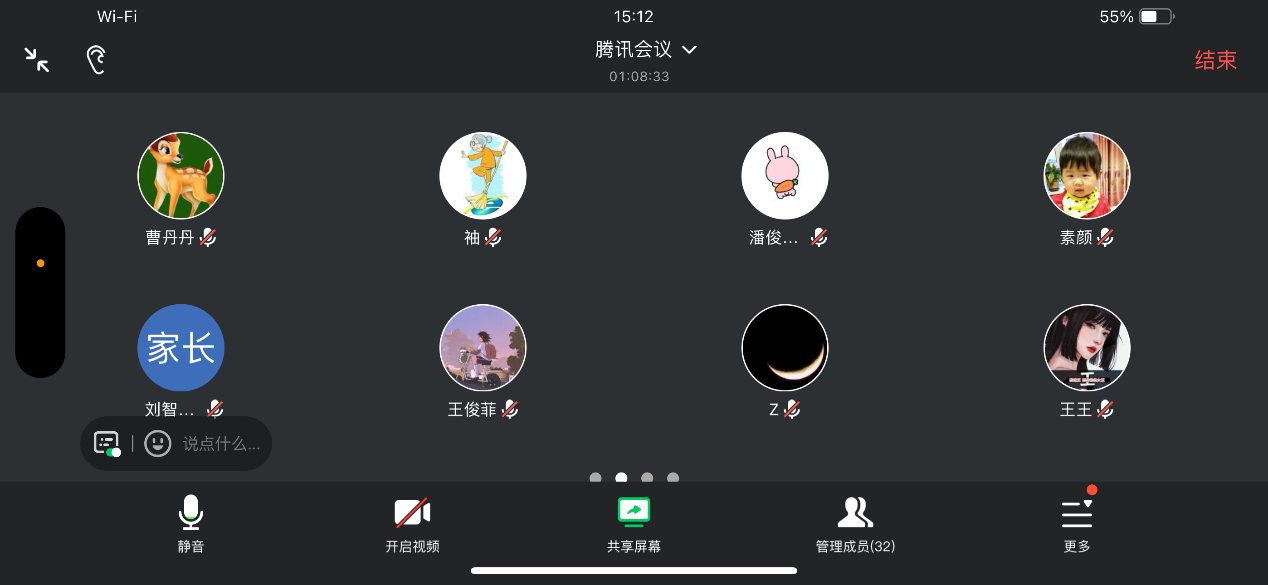Select participant 曹丹丹

click(181, 176)
